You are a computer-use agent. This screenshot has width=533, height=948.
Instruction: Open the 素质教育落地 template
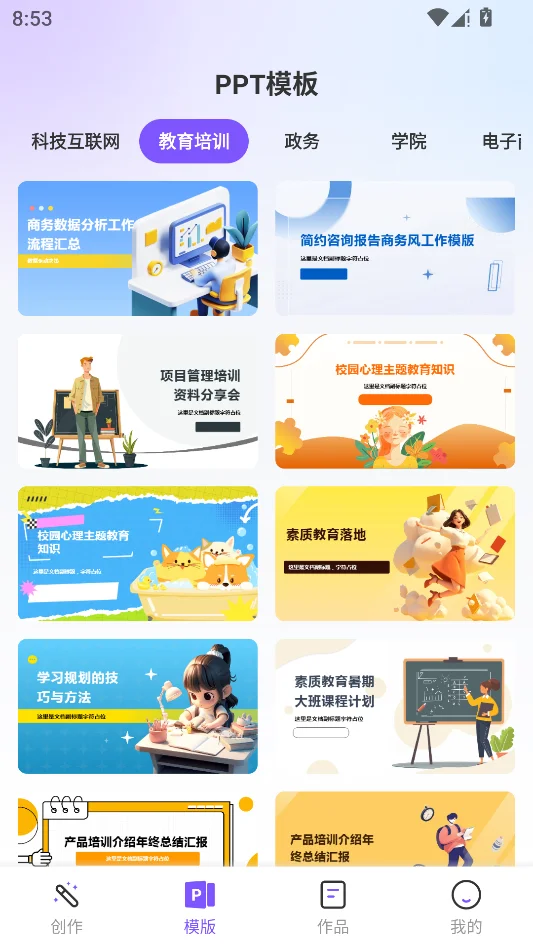click(x=395, y=554)
